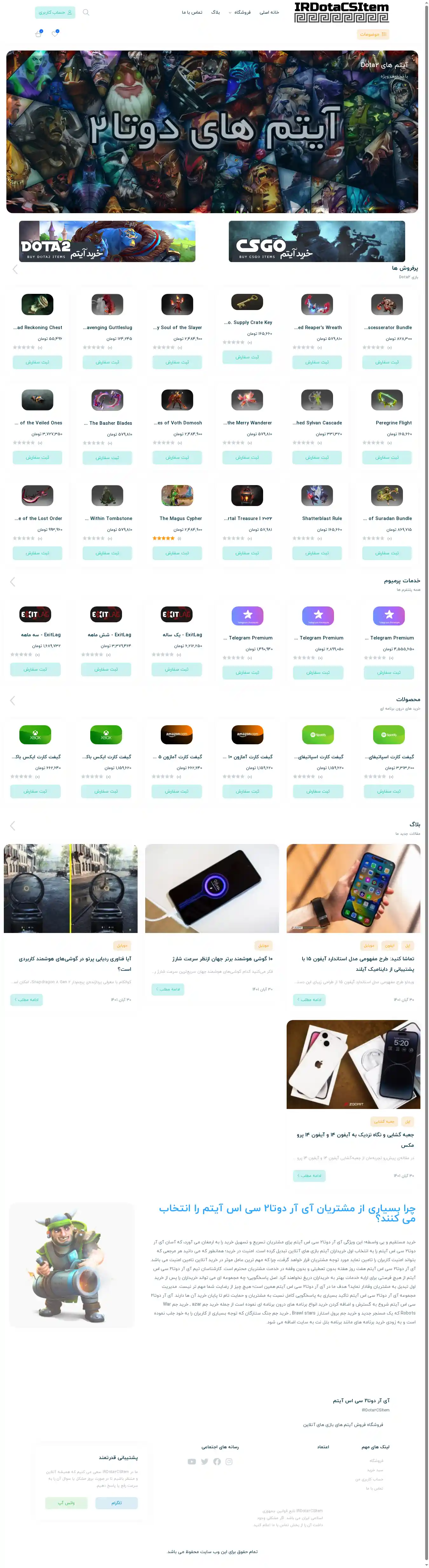Viewport: 429px width, 1568px height.
Task: Open the حساب کاربری account button
Action: (55, 12)
